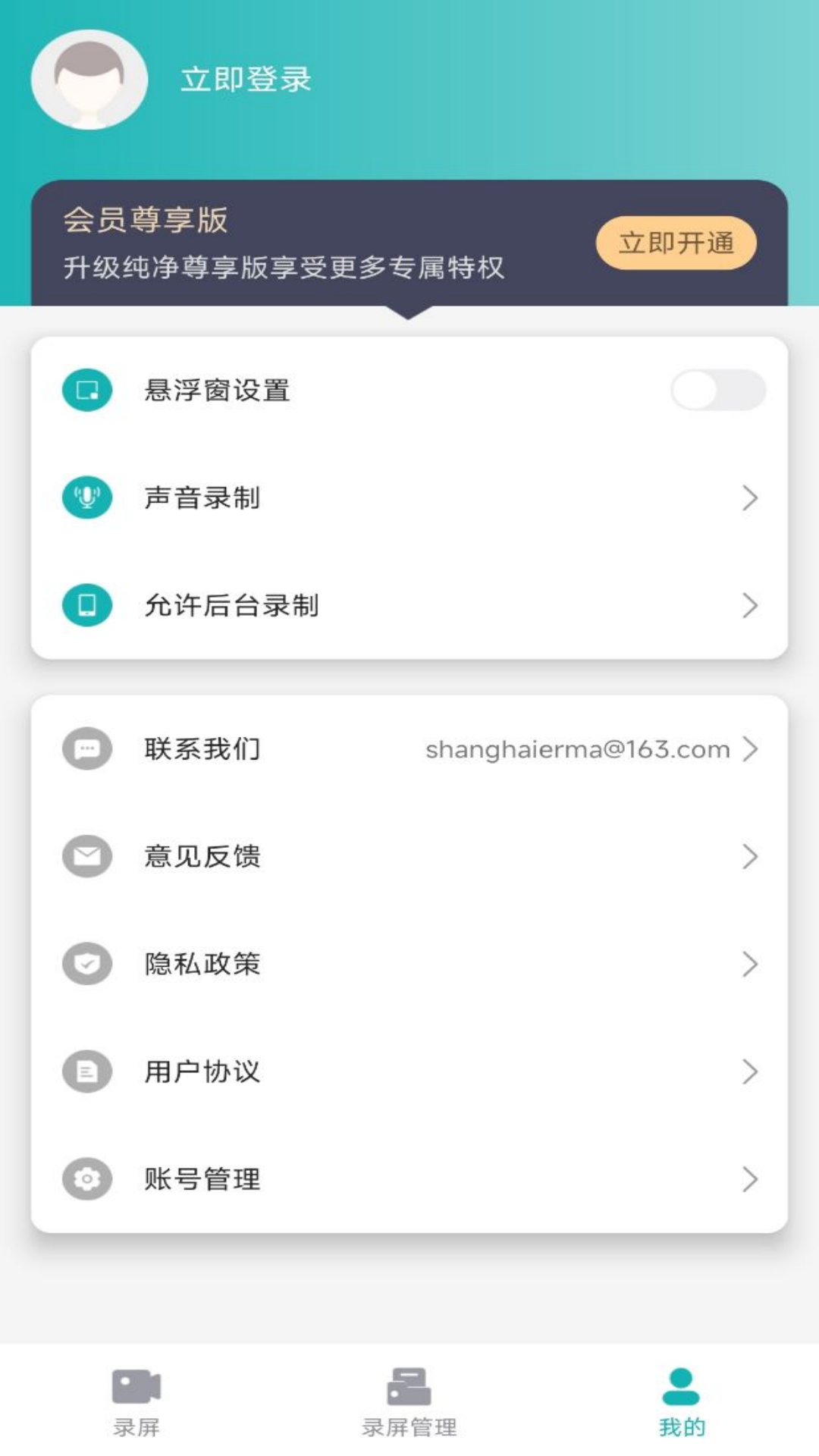Image resolution: width=819 pixels, height=1456 pixels.
Task: Click the phone icon for 允许后台录制
Action: tap(87, 606)
